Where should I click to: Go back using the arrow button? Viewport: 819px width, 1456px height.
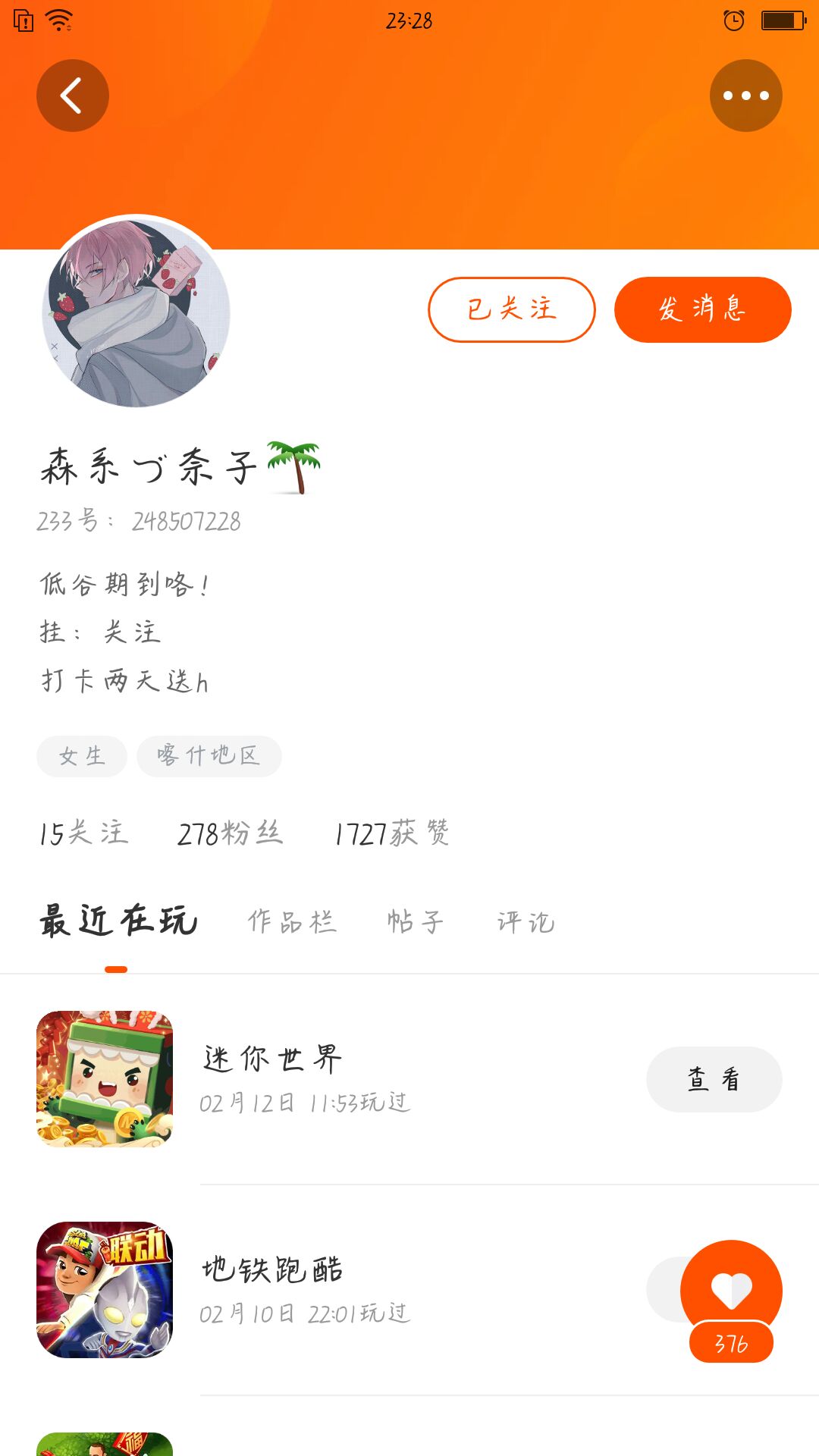pyautogui.click(x=73, y=96)
